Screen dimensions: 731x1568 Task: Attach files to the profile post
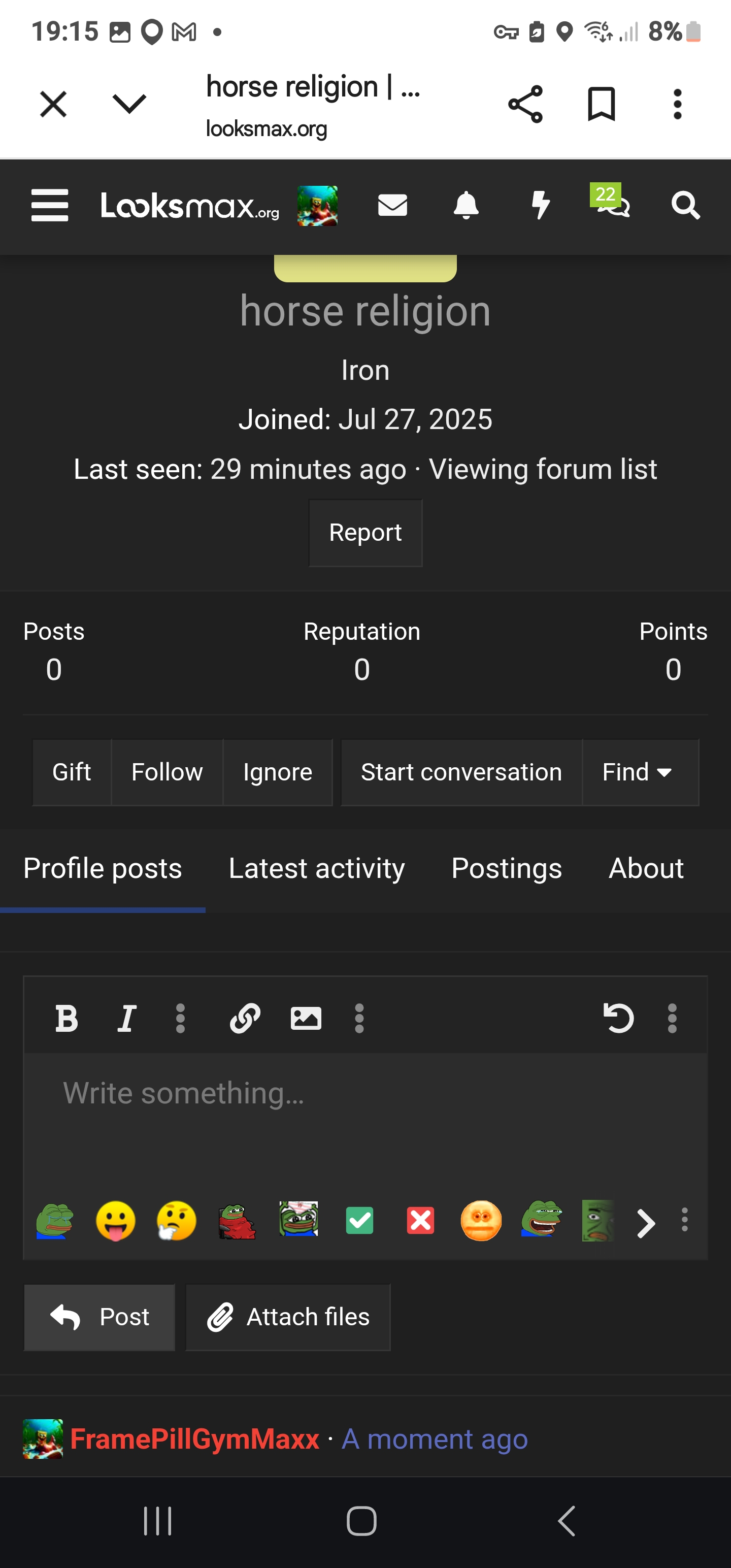pyautogui.click(x=288, y=1318)
